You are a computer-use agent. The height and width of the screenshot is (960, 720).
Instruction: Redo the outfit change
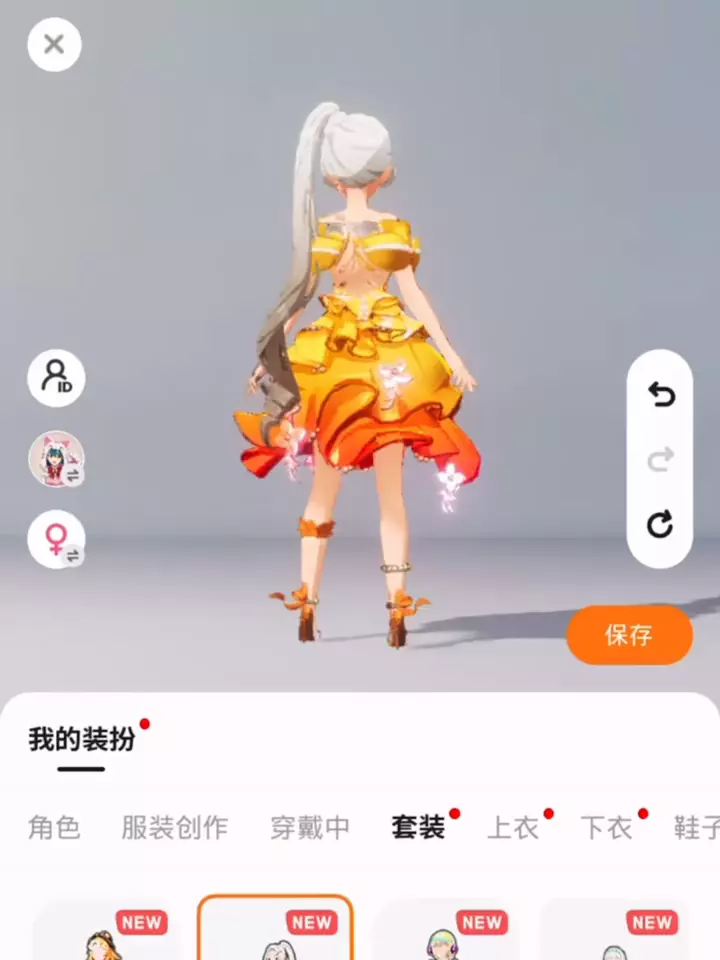pos(661,459)
